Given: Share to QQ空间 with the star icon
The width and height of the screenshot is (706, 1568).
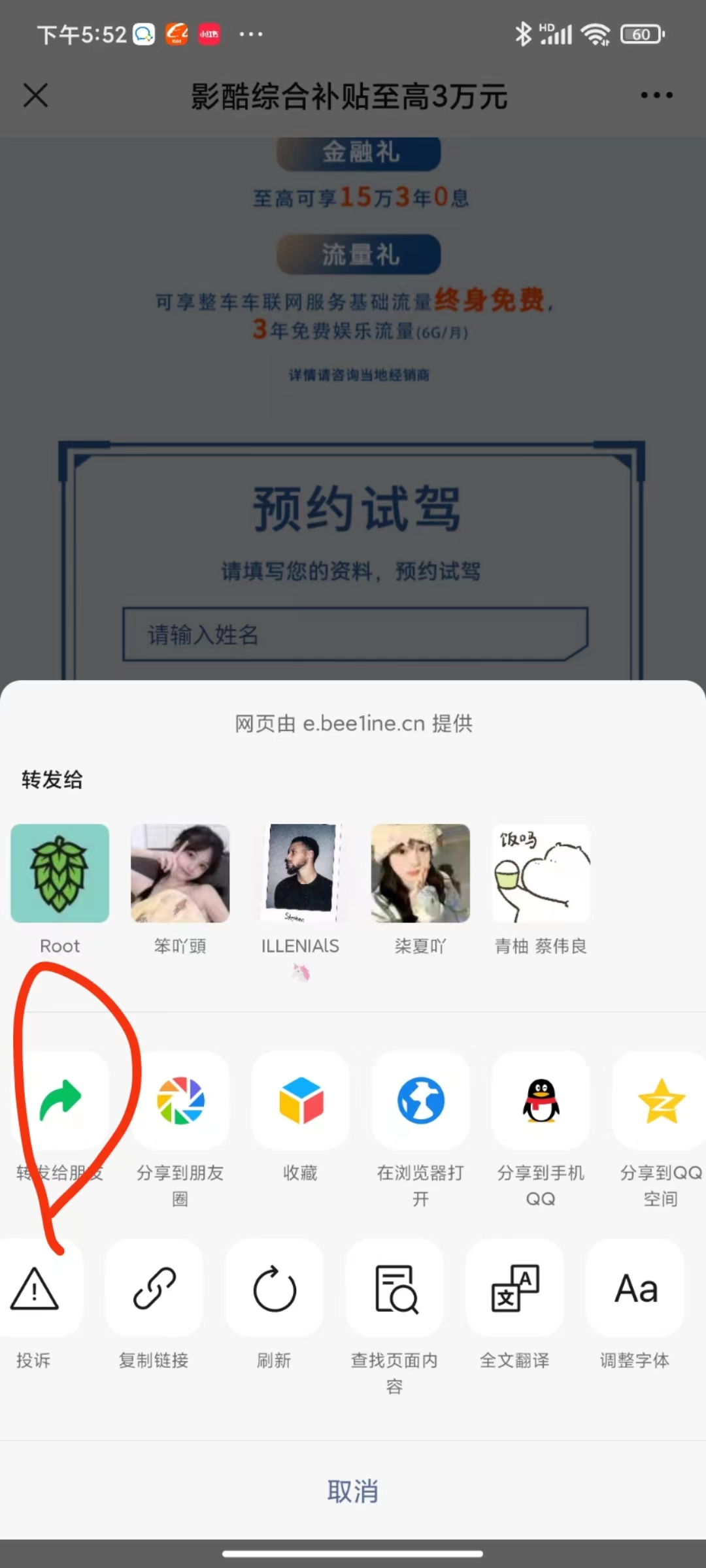Looking at the screenshot, I should (x=659, y=1100).
